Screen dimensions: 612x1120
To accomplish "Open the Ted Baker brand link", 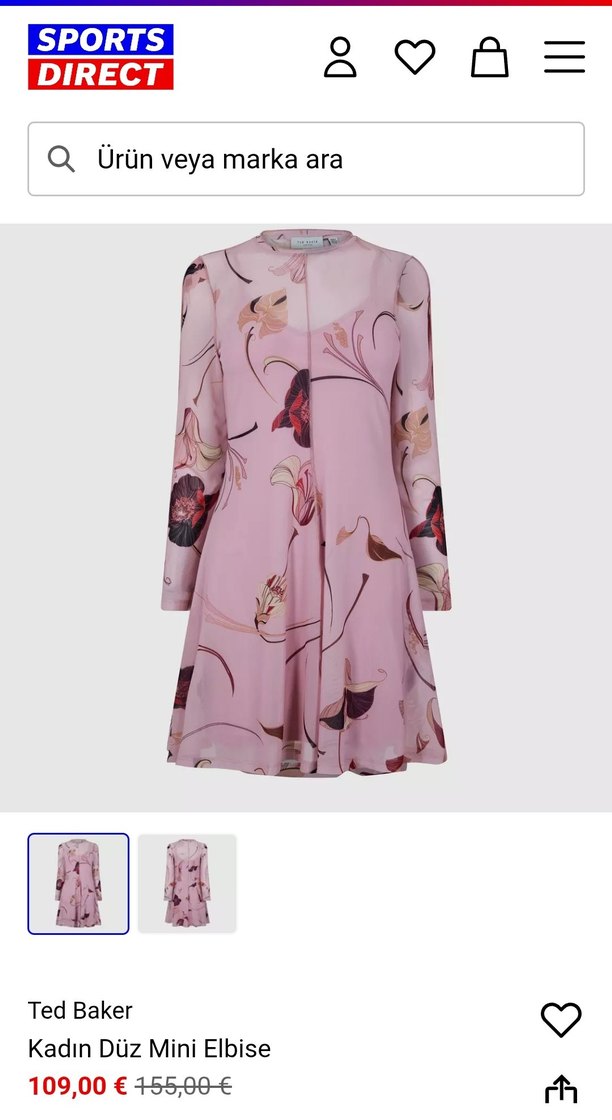I will coord(80,1010).
